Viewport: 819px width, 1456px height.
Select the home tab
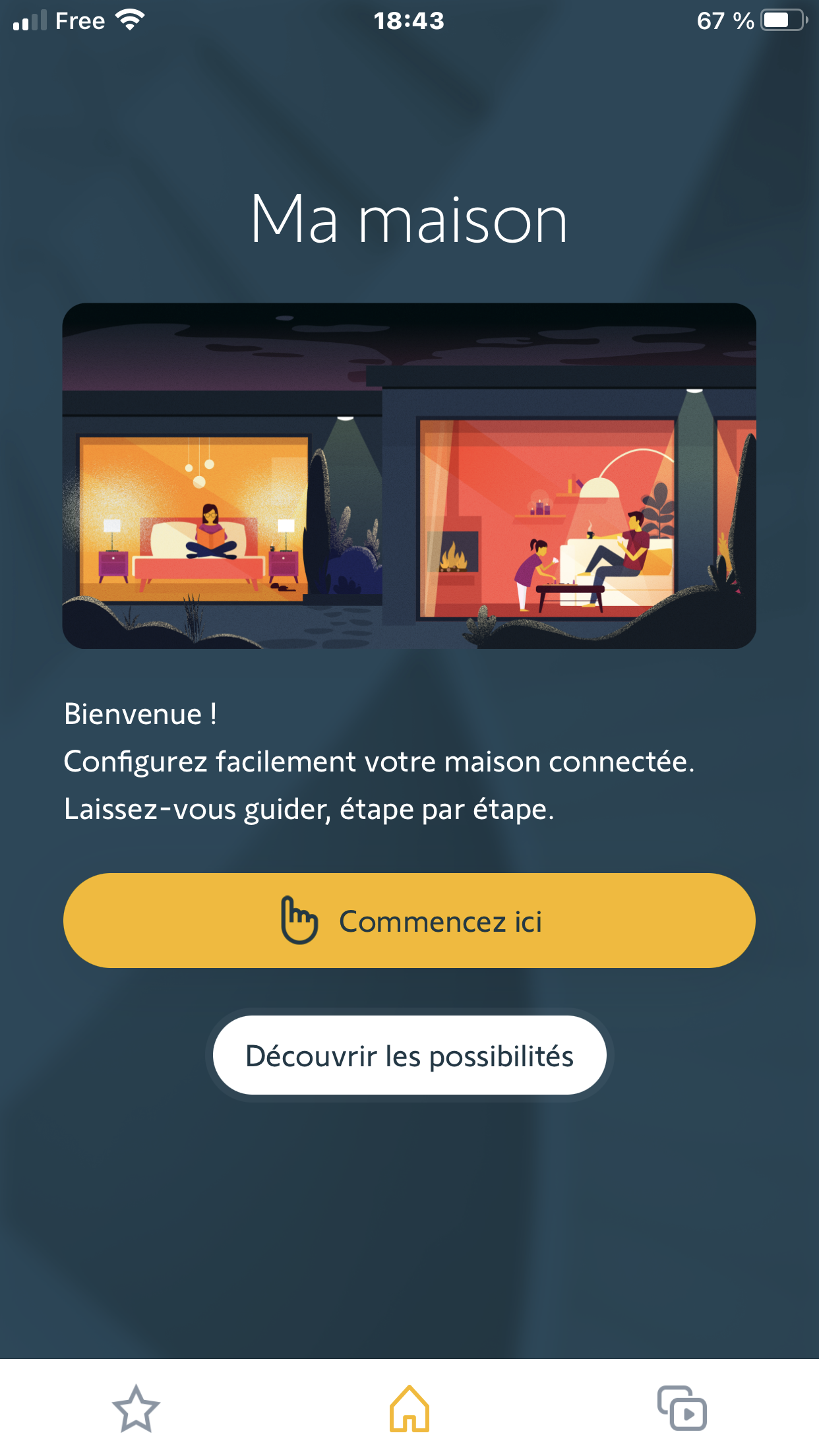(x=409, y=1409)
